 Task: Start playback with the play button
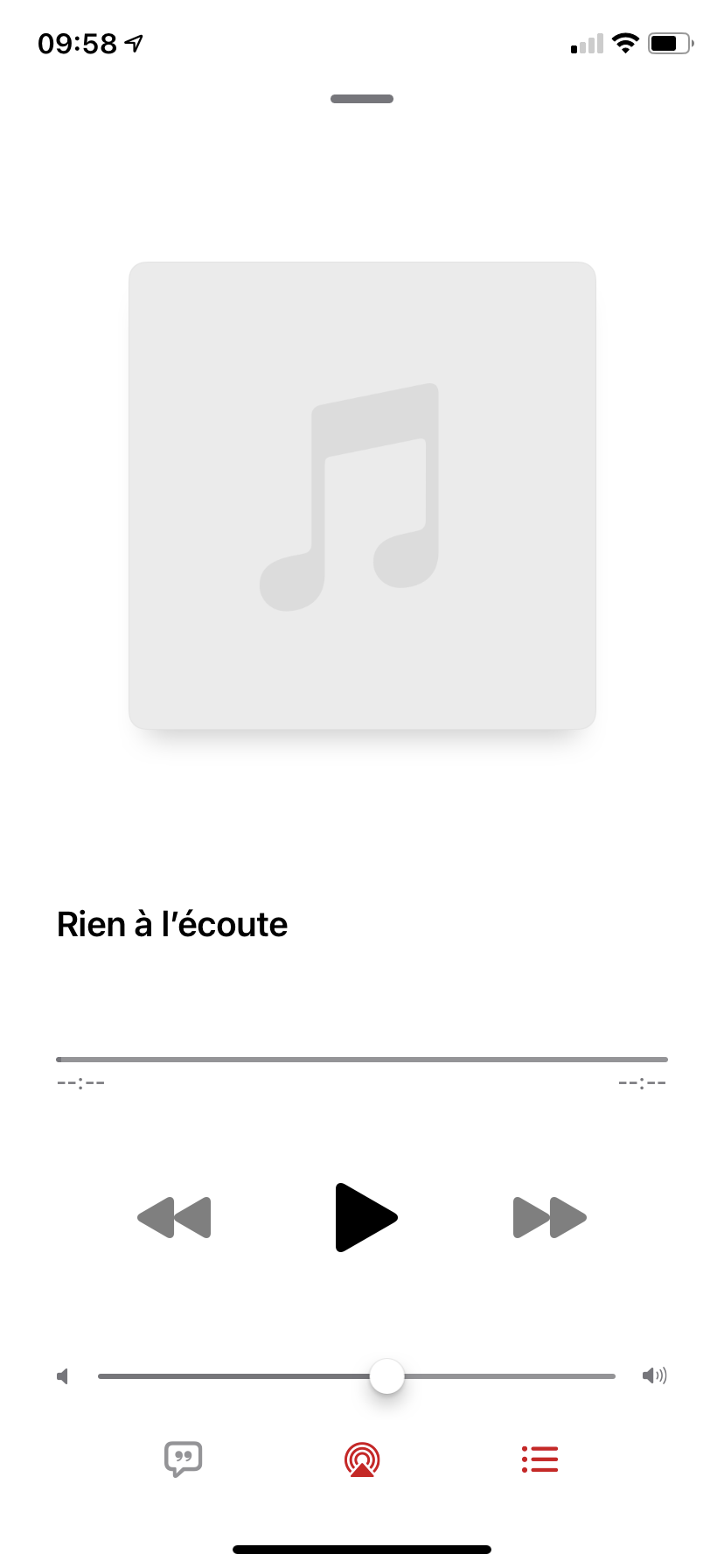pyautogui.click(x=365, y=1217)
